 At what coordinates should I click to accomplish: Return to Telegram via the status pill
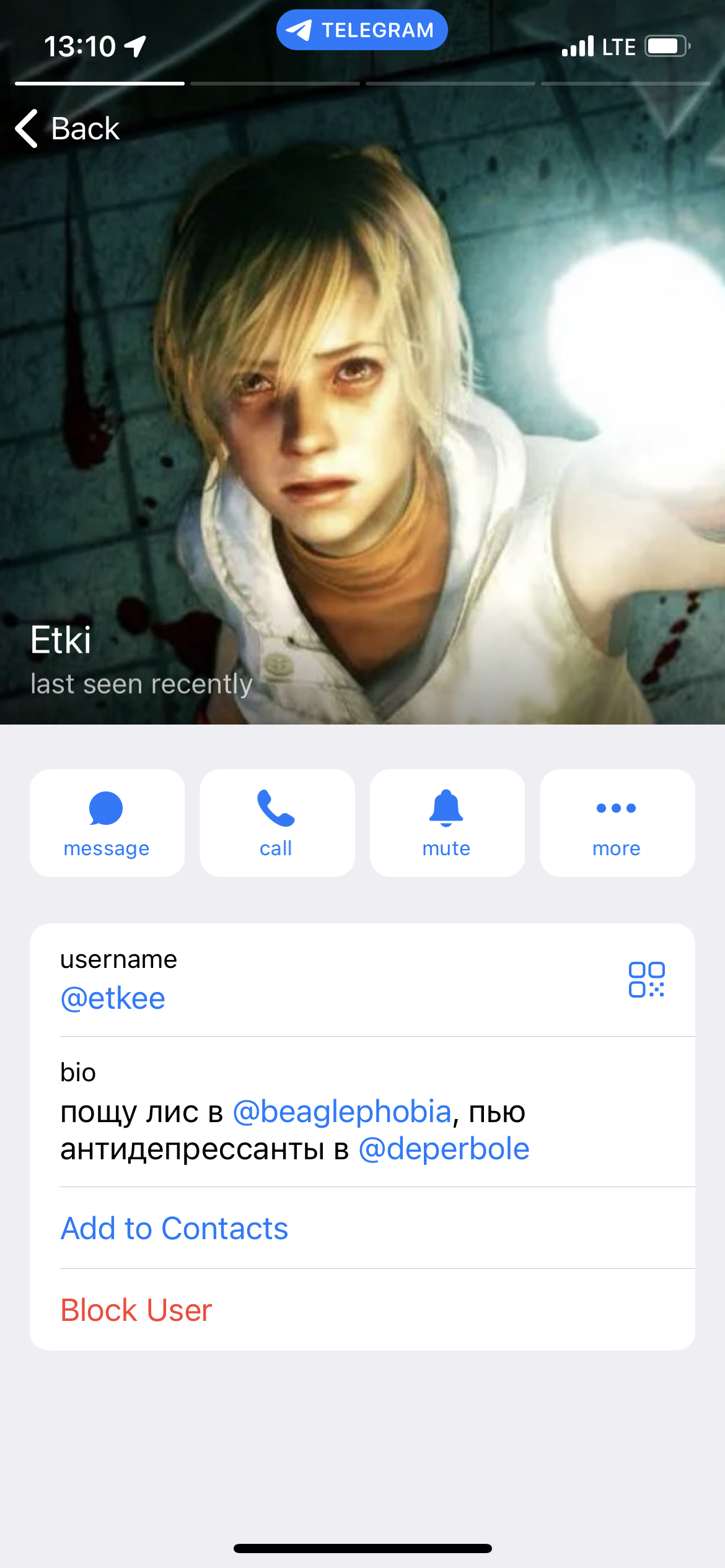point(362,30)
